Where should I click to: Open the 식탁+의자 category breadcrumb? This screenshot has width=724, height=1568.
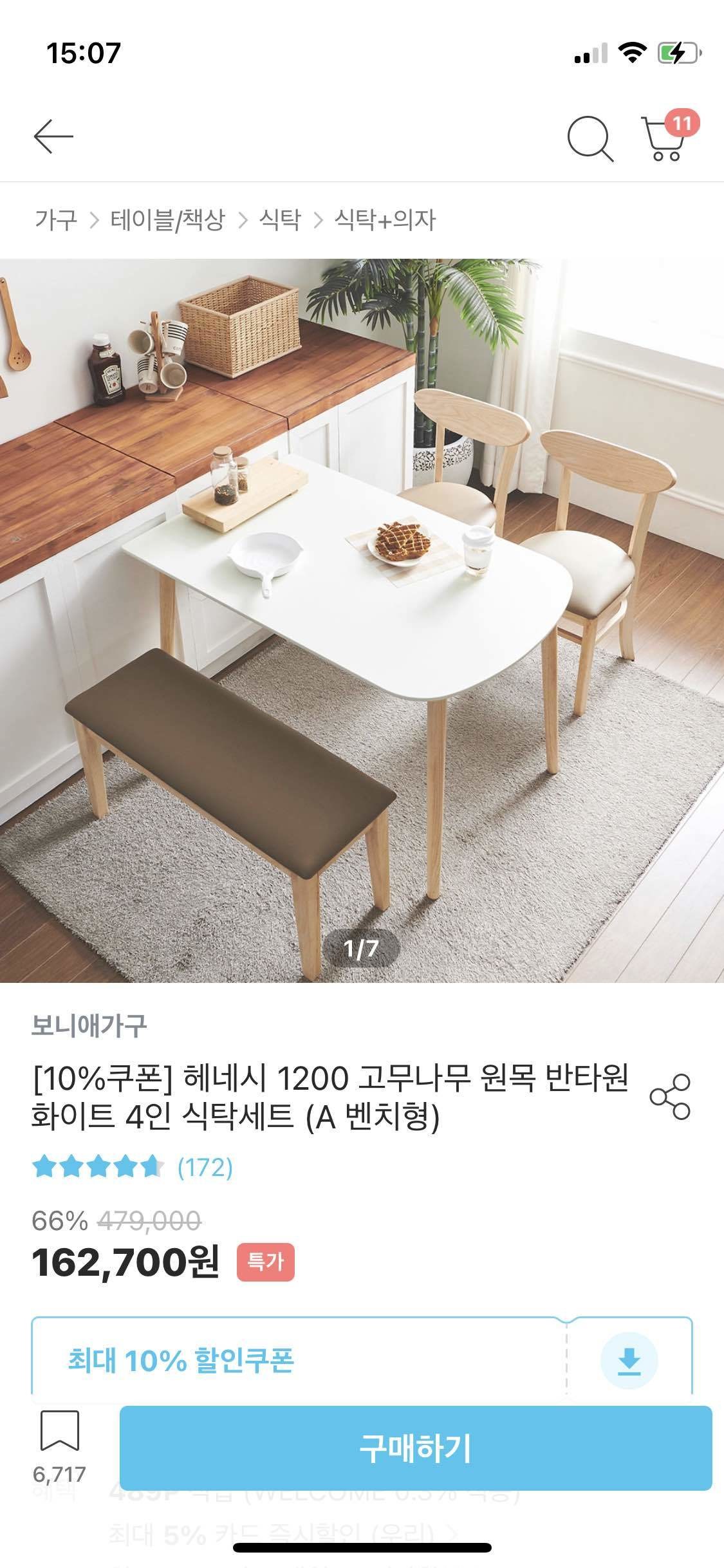click(x=384, y=220)
